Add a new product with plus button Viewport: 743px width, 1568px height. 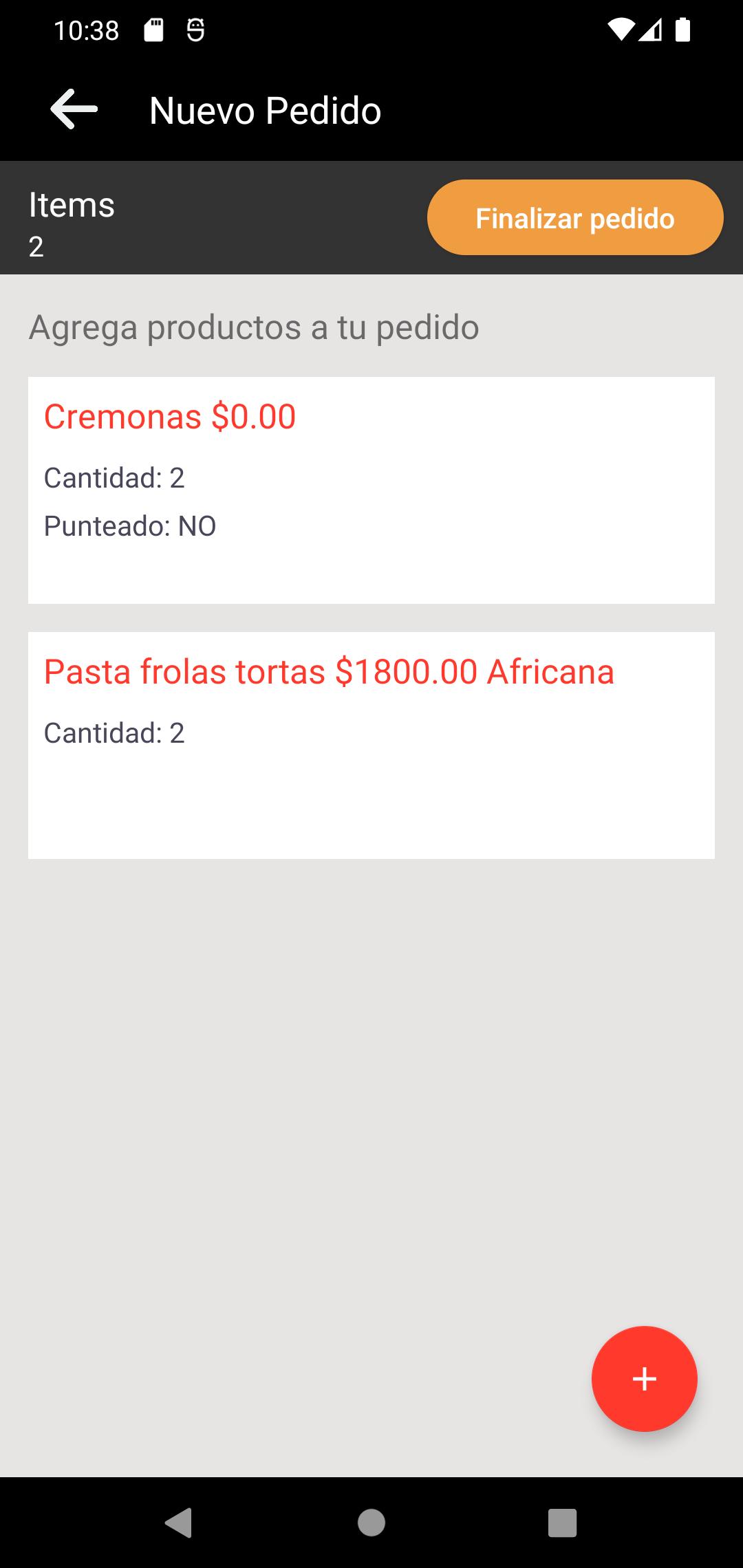point(645,1379)
